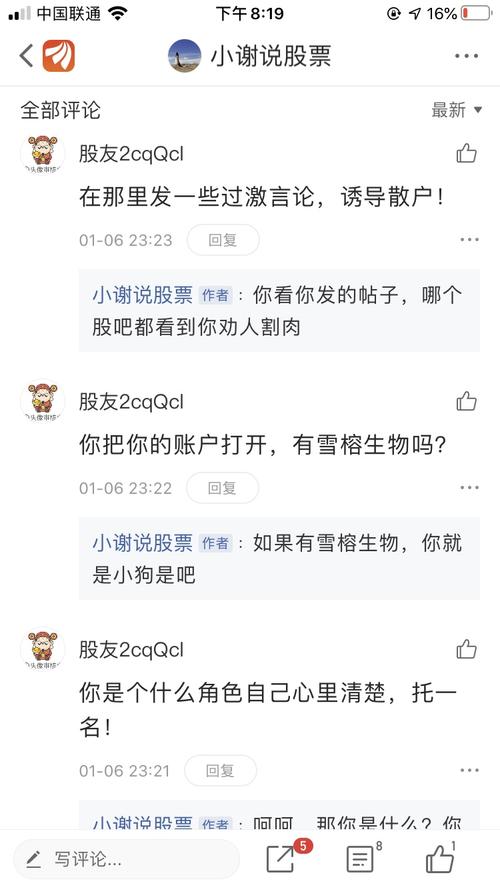Open more options for the 23:23 comment
The image size is (500, 889).
point(469,240)
